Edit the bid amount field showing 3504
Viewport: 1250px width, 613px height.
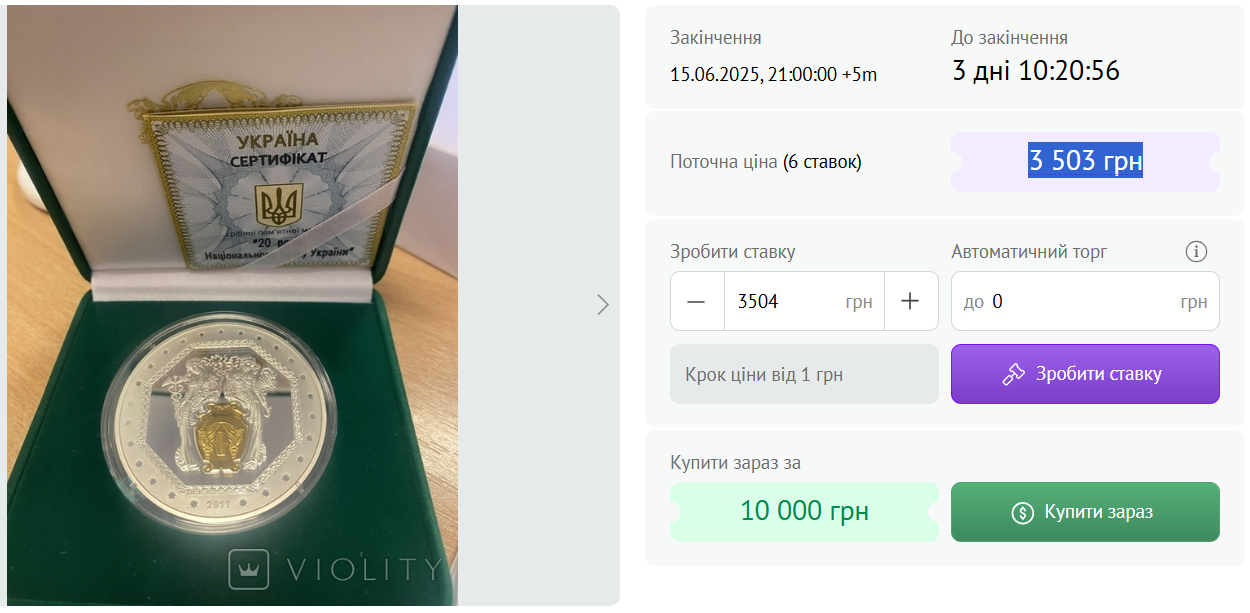click(785, 301)
